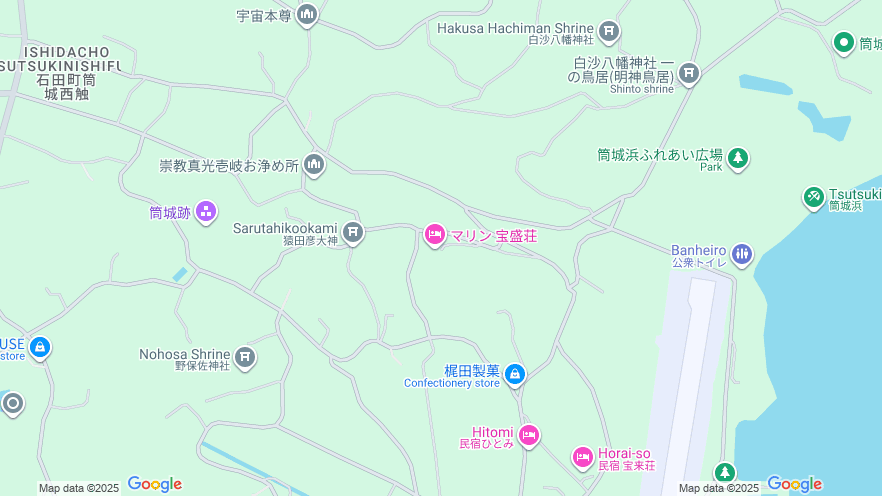882x496 pixels.
Task: Open the Hakusa Hachiman Shrine marker
Action: click(609, 32)
